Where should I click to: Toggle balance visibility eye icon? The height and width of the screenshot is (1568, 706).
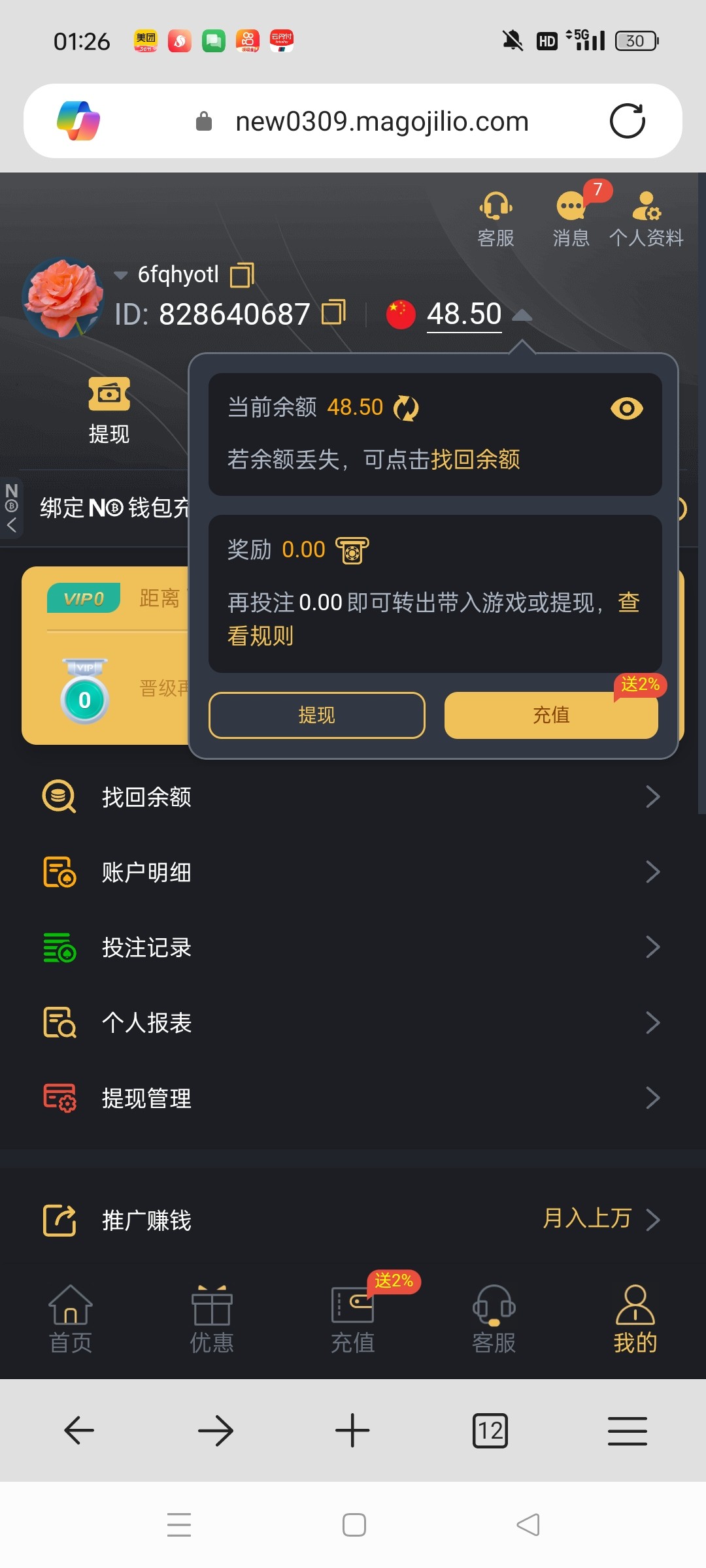click(626, 408)
